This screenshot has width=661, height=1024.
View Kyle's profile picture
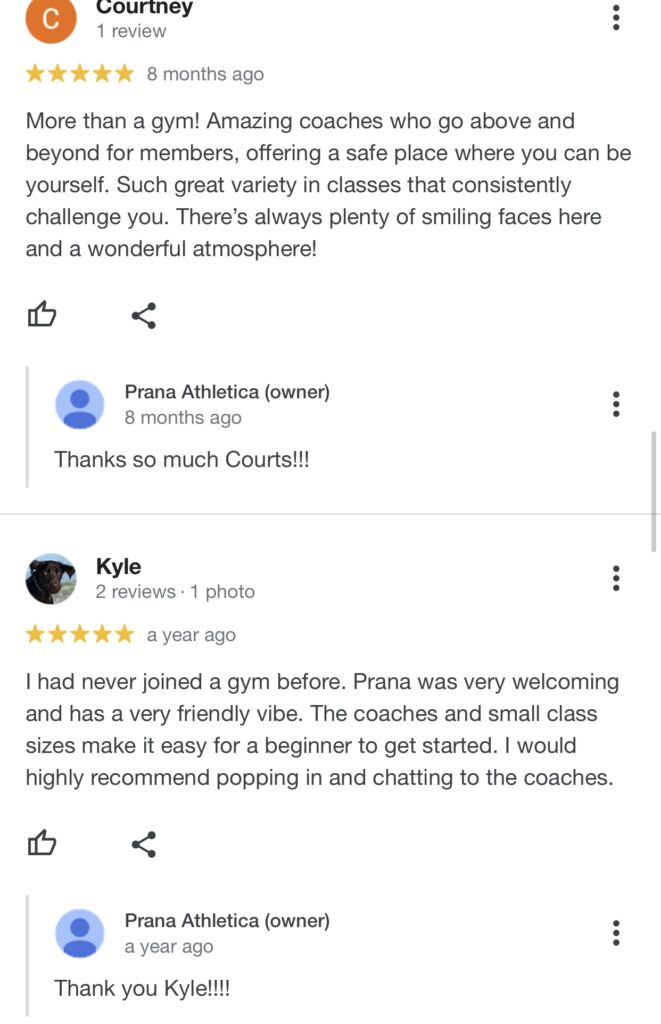(50, 579)
